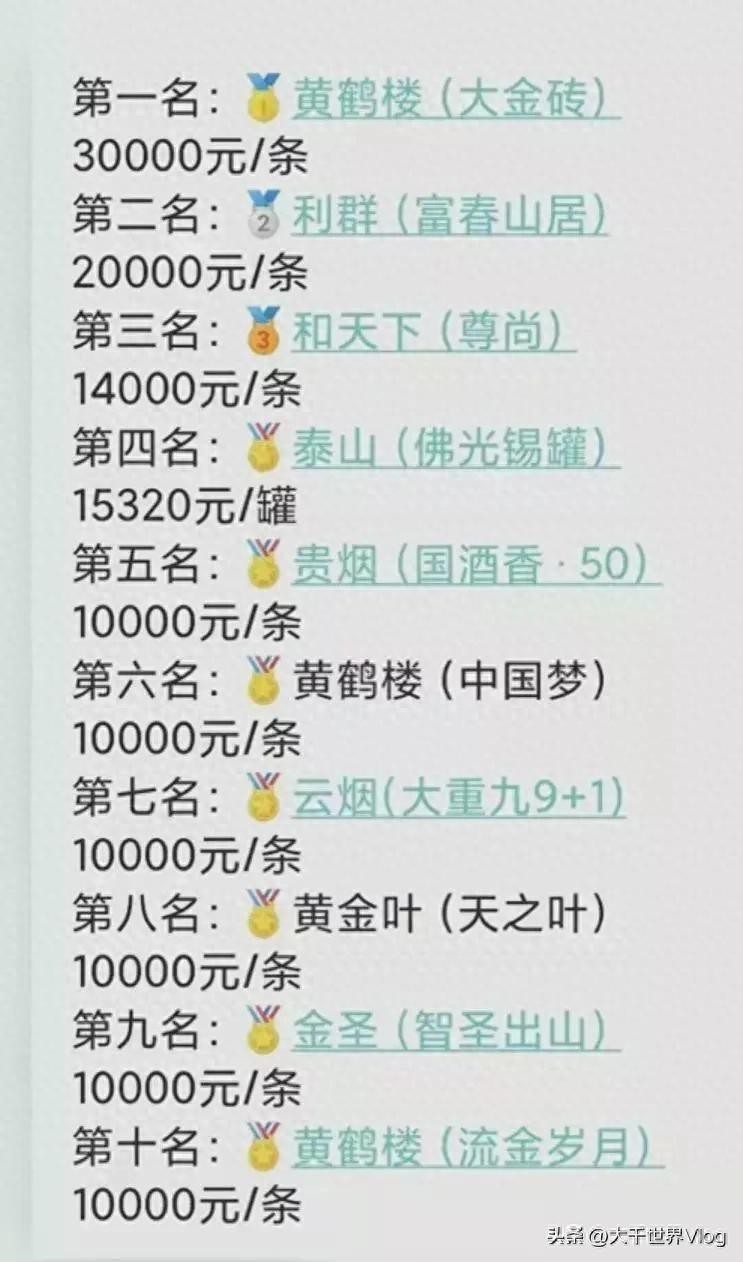
Task: Open the 云烟(大重九9+1) link
Action: (459, 799)
